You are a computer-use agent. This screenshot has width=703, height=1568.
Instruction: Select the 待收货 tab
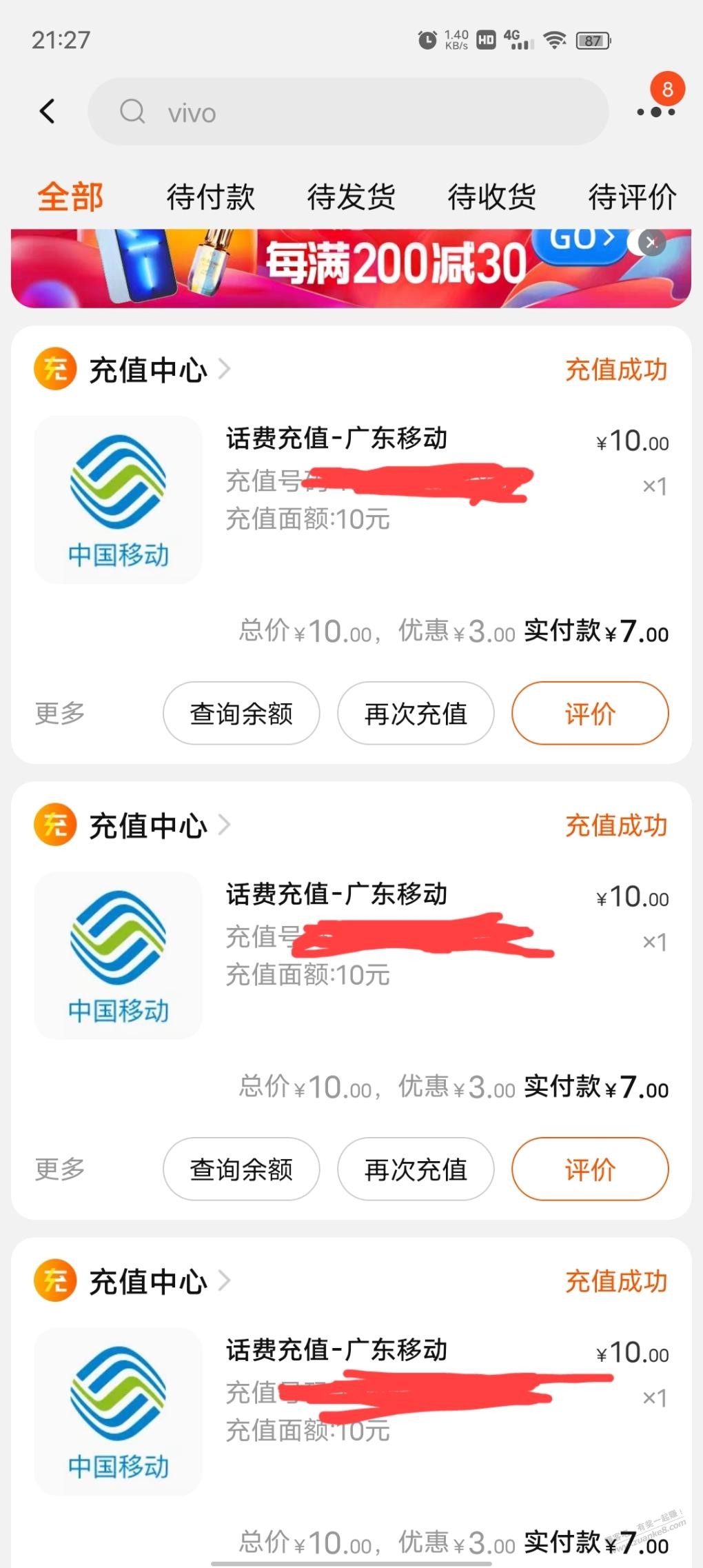pos(492,197)
